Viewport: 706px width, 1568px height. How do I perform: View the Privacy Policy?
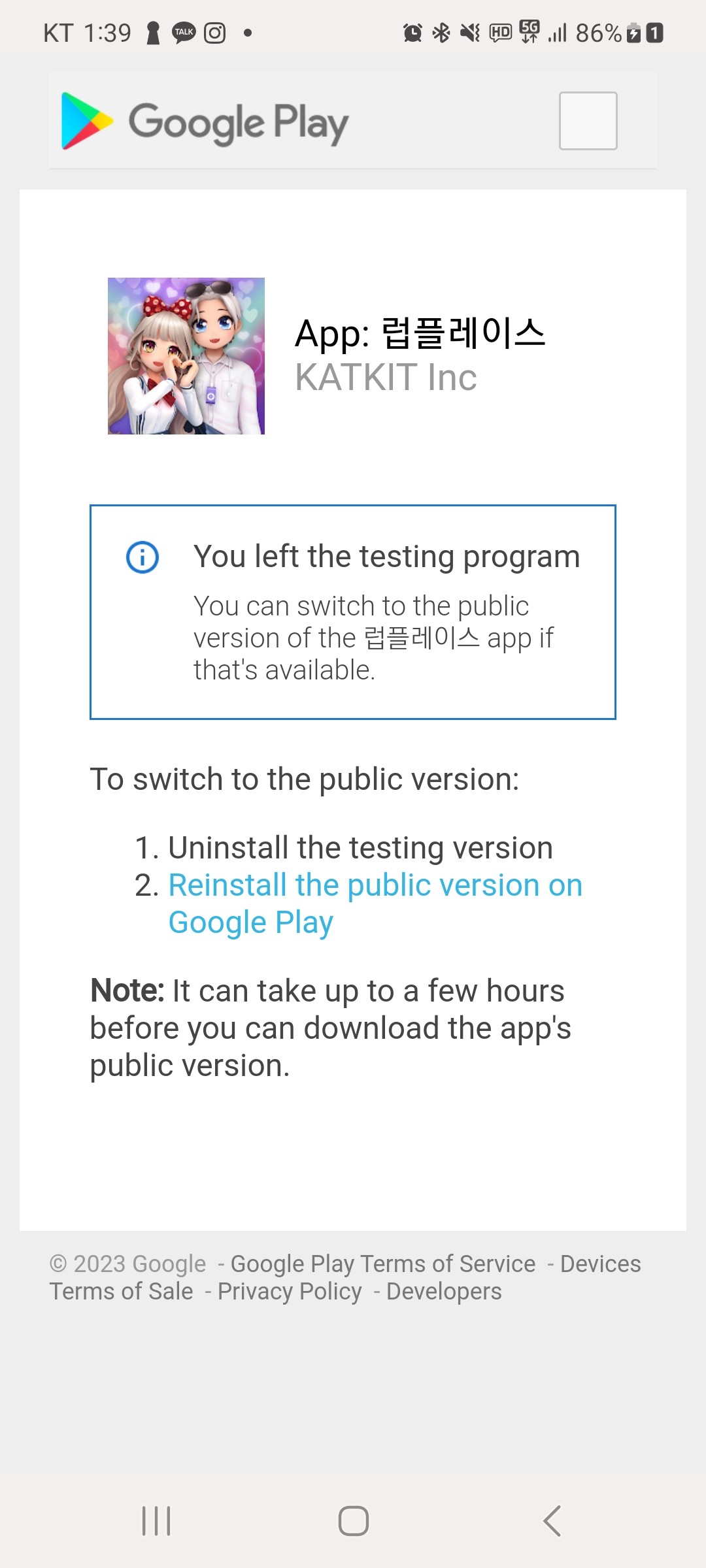pyautogui.click(x=290, y=1292)
